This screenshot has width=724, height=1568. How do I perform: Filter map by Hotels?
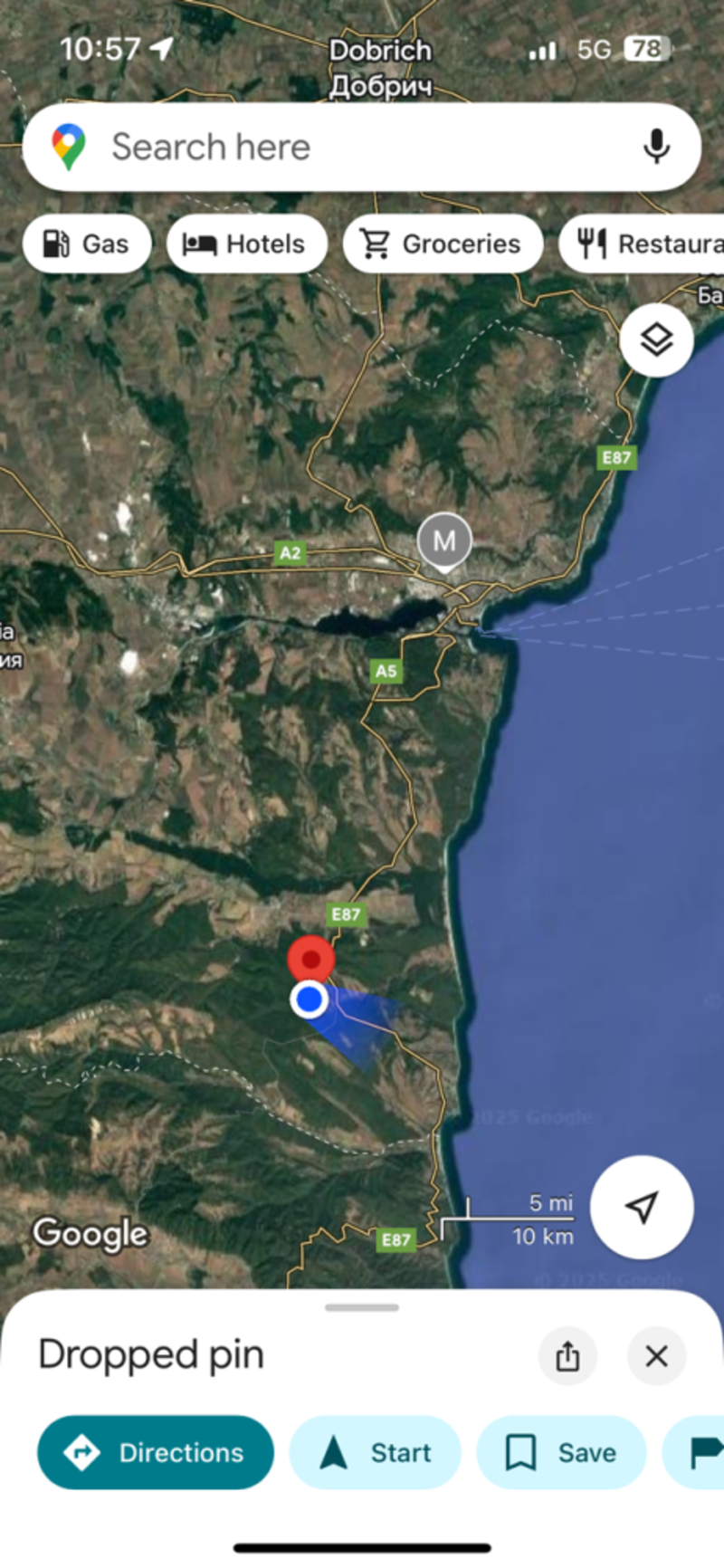point(246,244)
